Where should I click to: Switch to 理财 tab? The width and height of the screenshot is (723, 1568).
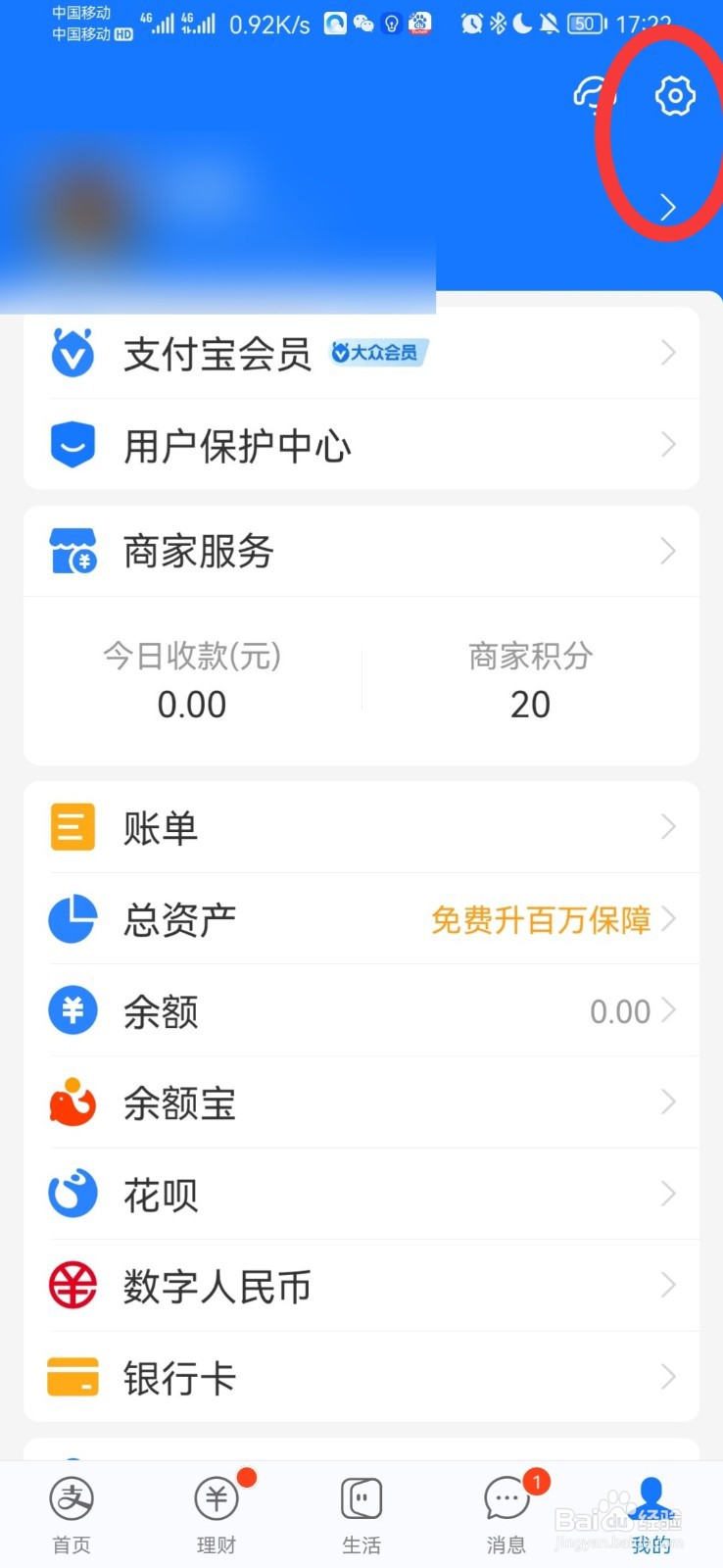click(217, 1514)
